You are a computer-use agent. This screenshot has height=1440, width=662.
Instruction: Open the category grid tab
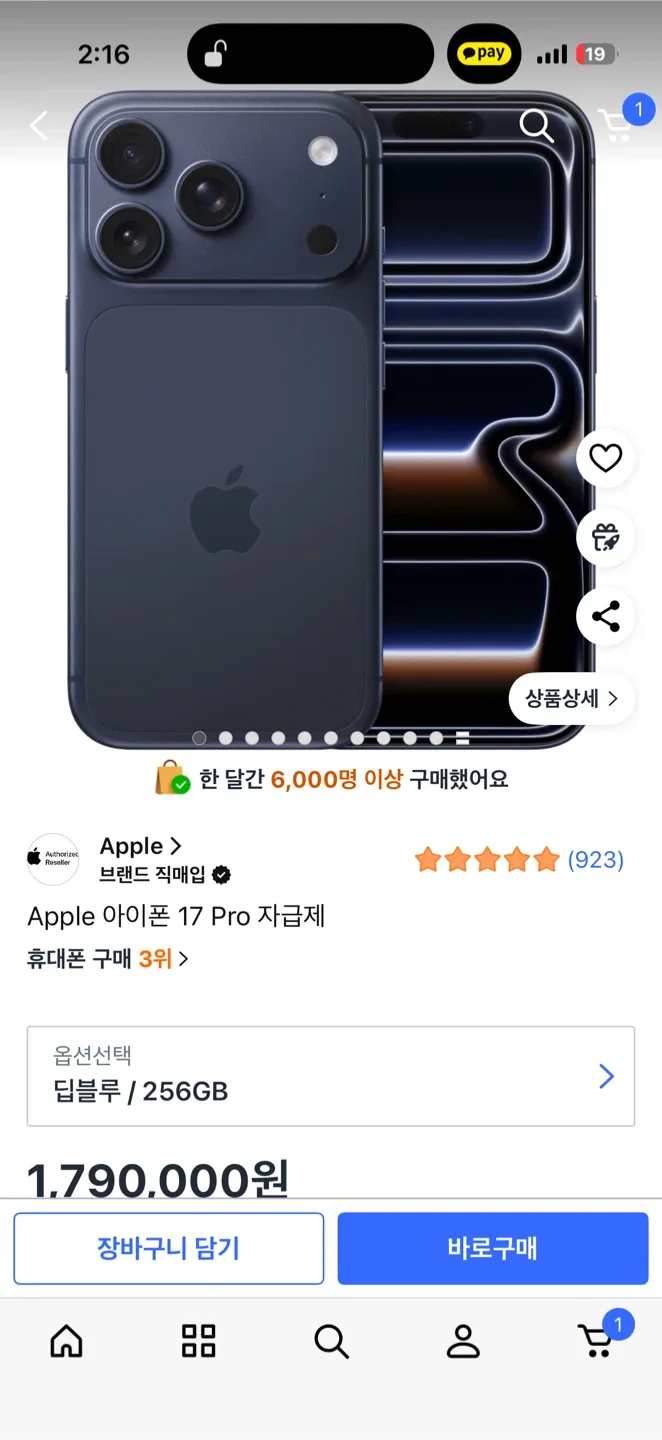tap(198, 1341)
